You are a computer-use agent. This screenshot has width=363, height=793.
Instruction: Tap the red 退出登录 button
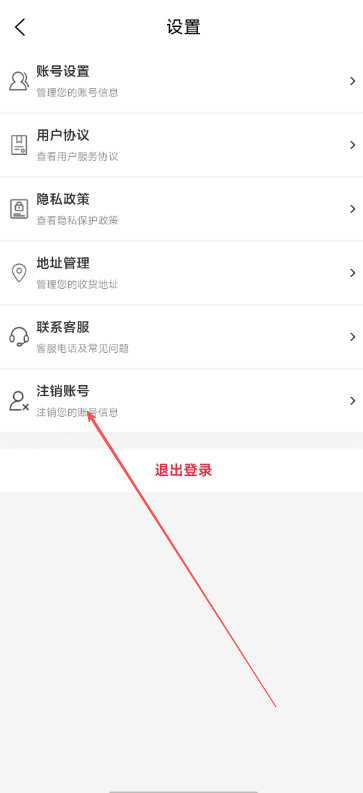pyautogui.click(x=183, y=470)
